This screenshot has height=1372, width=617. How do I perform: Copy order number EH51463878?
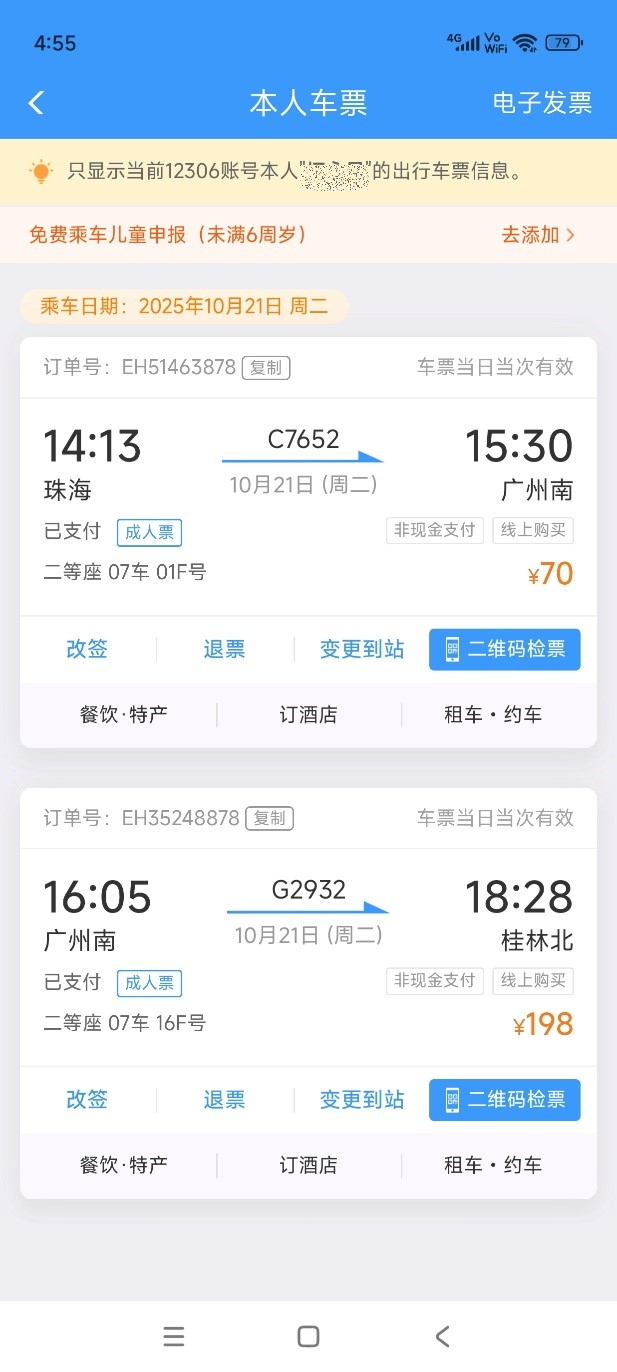(x=267, y=368)
